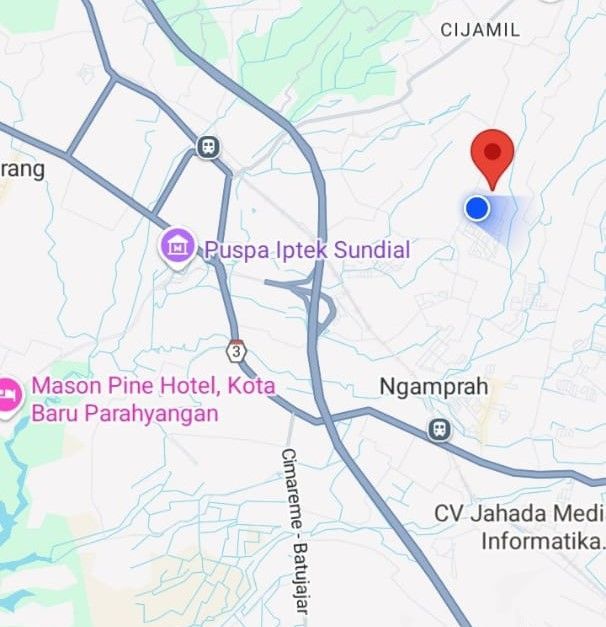The width and height of the screenshot is (606, 627).
Task: Open the train station icon north of Puspa Iptek
Action: click(208, 146)
